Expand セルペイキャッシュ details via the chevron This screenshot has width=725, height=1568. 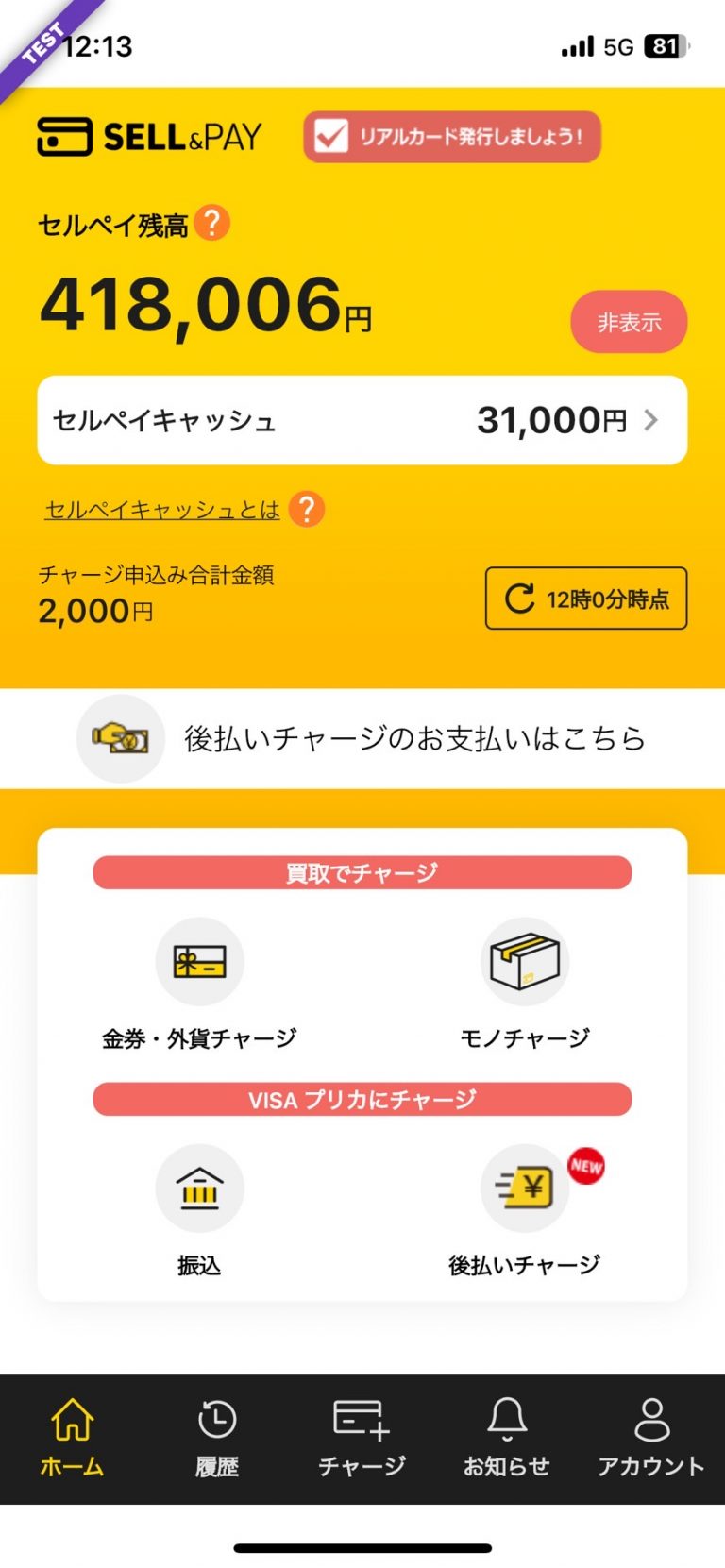click(x=649, y=421)
